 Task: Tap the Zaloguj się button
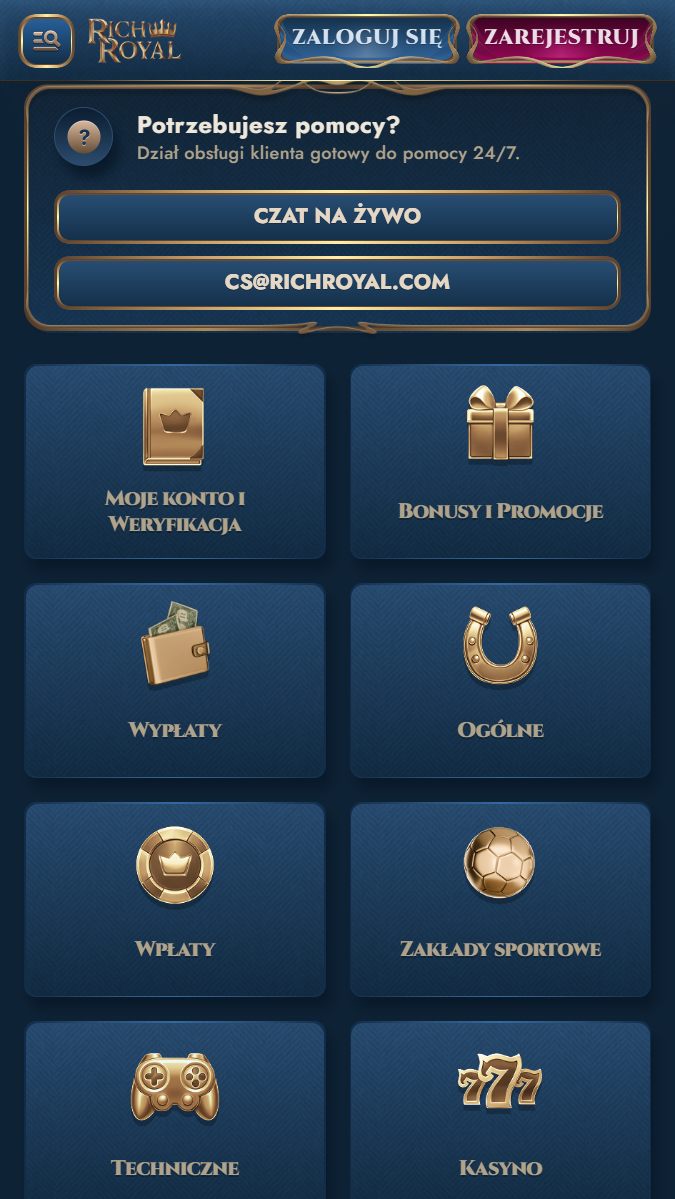(x=367, y=38)
